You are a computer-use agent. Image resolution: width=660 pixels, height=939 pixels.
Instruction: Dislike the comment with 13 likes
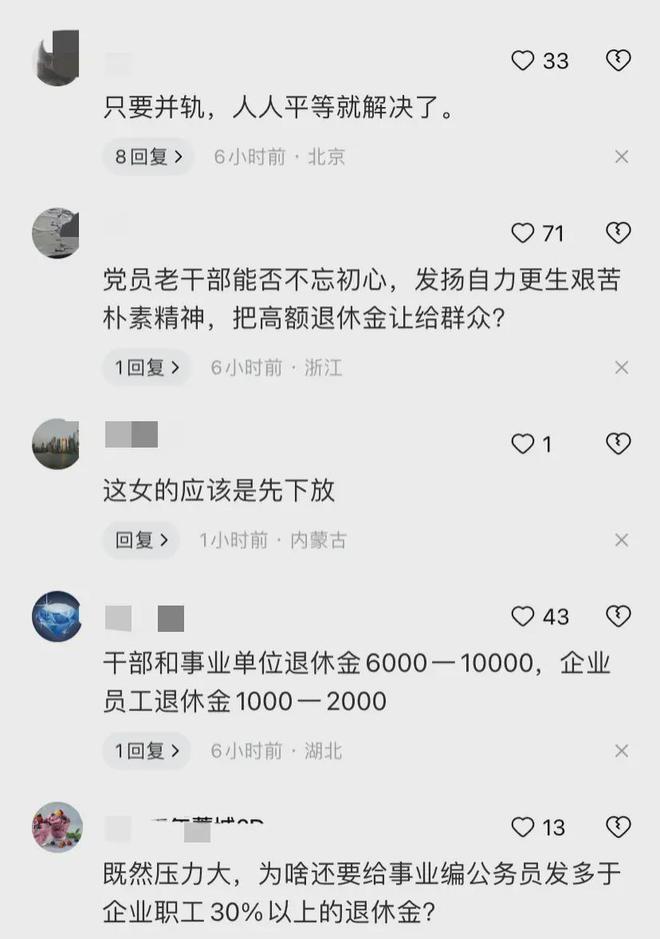[618, 827]
